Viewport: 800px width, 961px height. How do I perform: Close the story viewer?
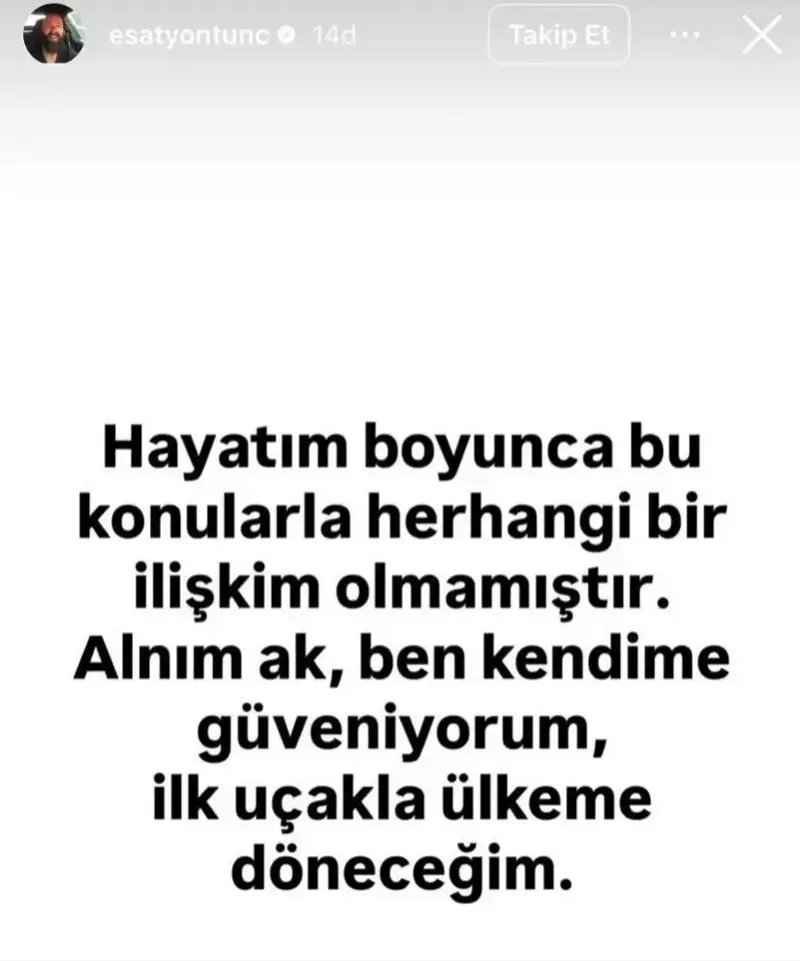763,37
